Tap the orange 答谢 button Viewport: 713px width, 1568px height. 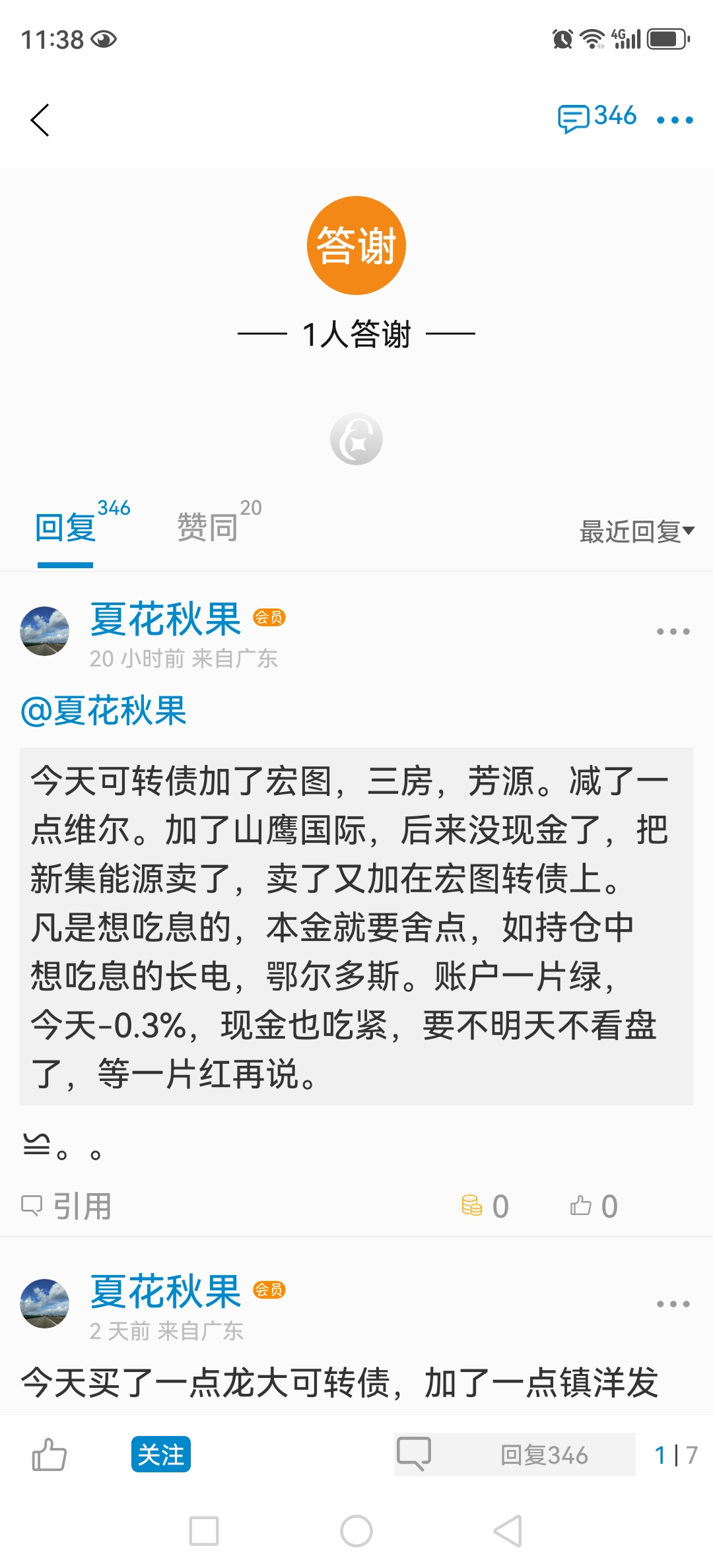click(x=356, y=245)
